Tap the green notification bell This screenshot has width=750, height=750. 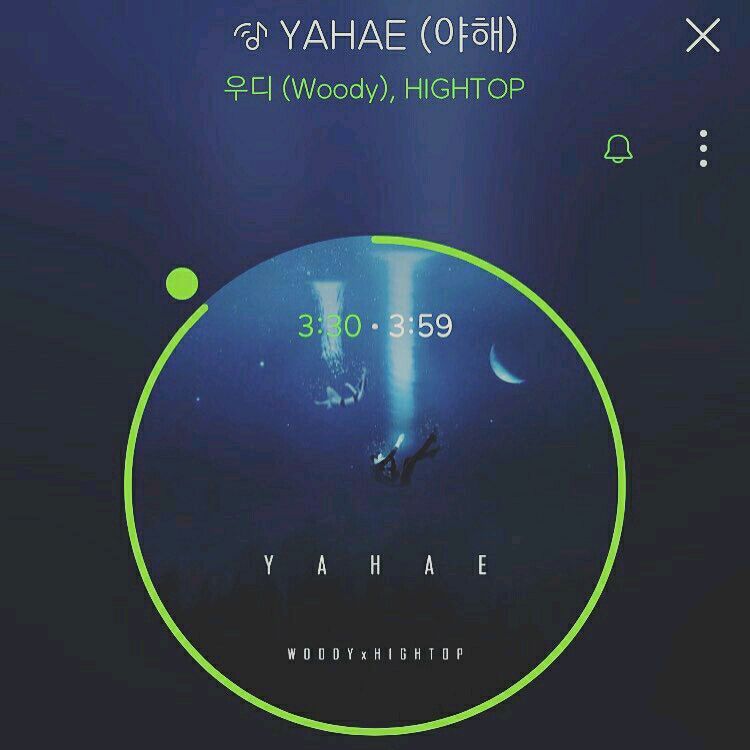pyautogui.click(x=619, y=148)
